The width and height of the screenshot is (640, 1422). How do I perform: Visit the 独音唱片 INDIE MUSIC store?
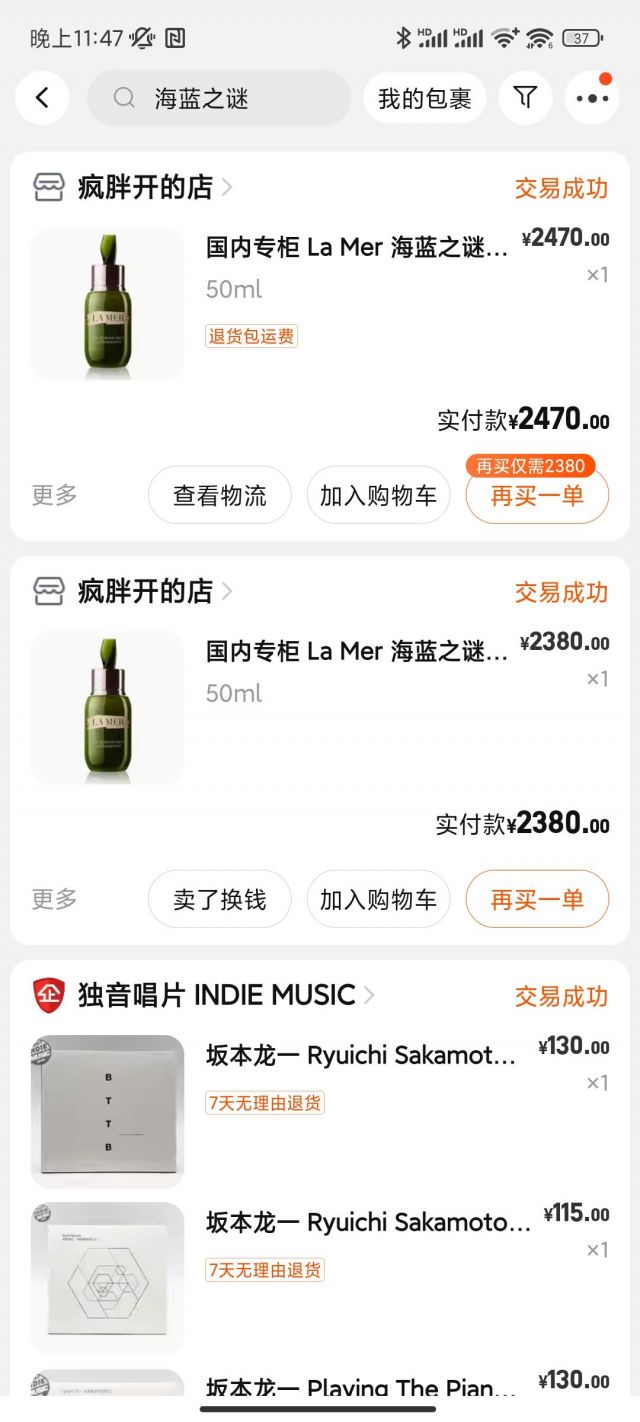point(216,995)
